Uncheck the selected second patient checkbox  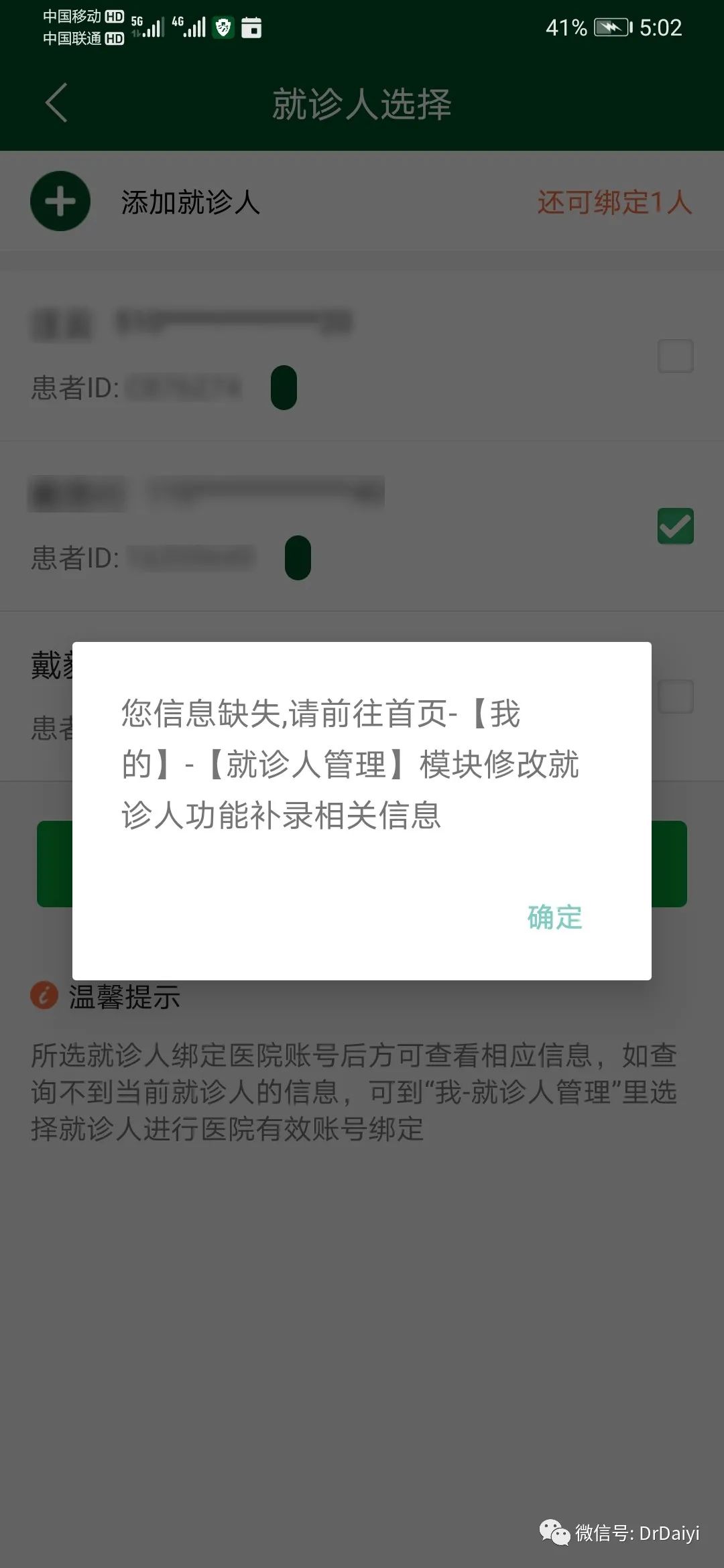(x=675, y=526)
